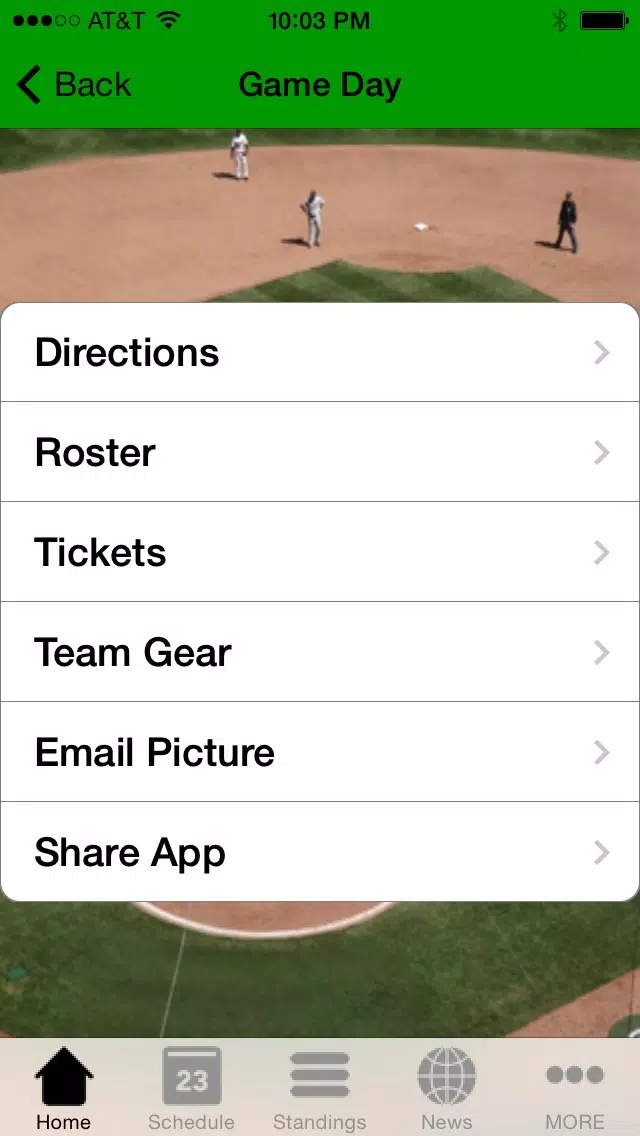Open the Standings tab

(320, 1088)
